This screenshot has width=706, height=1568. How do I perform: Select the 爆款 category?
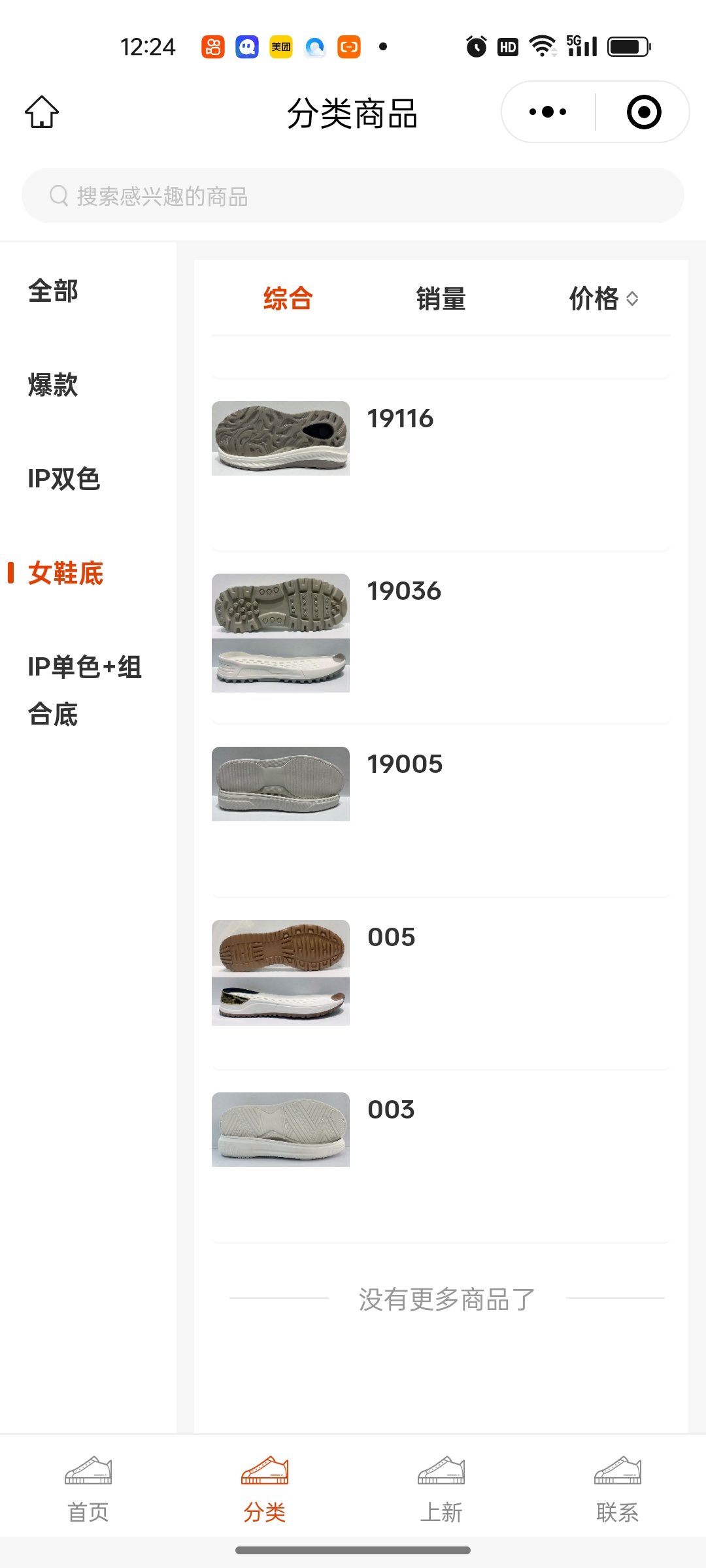[53, 385]
